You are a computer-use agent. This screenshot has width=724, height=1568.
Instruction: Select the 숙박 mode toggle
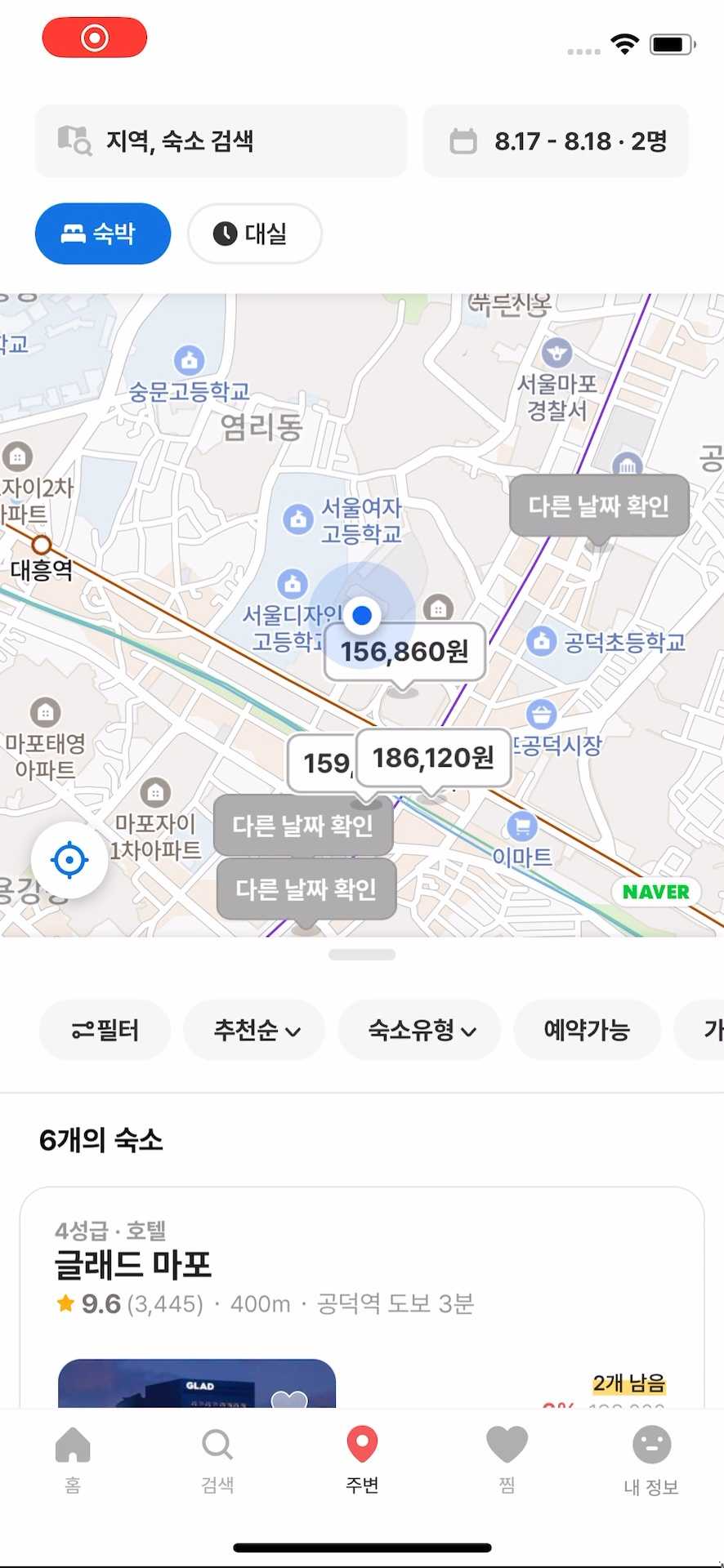coord(102,234)
